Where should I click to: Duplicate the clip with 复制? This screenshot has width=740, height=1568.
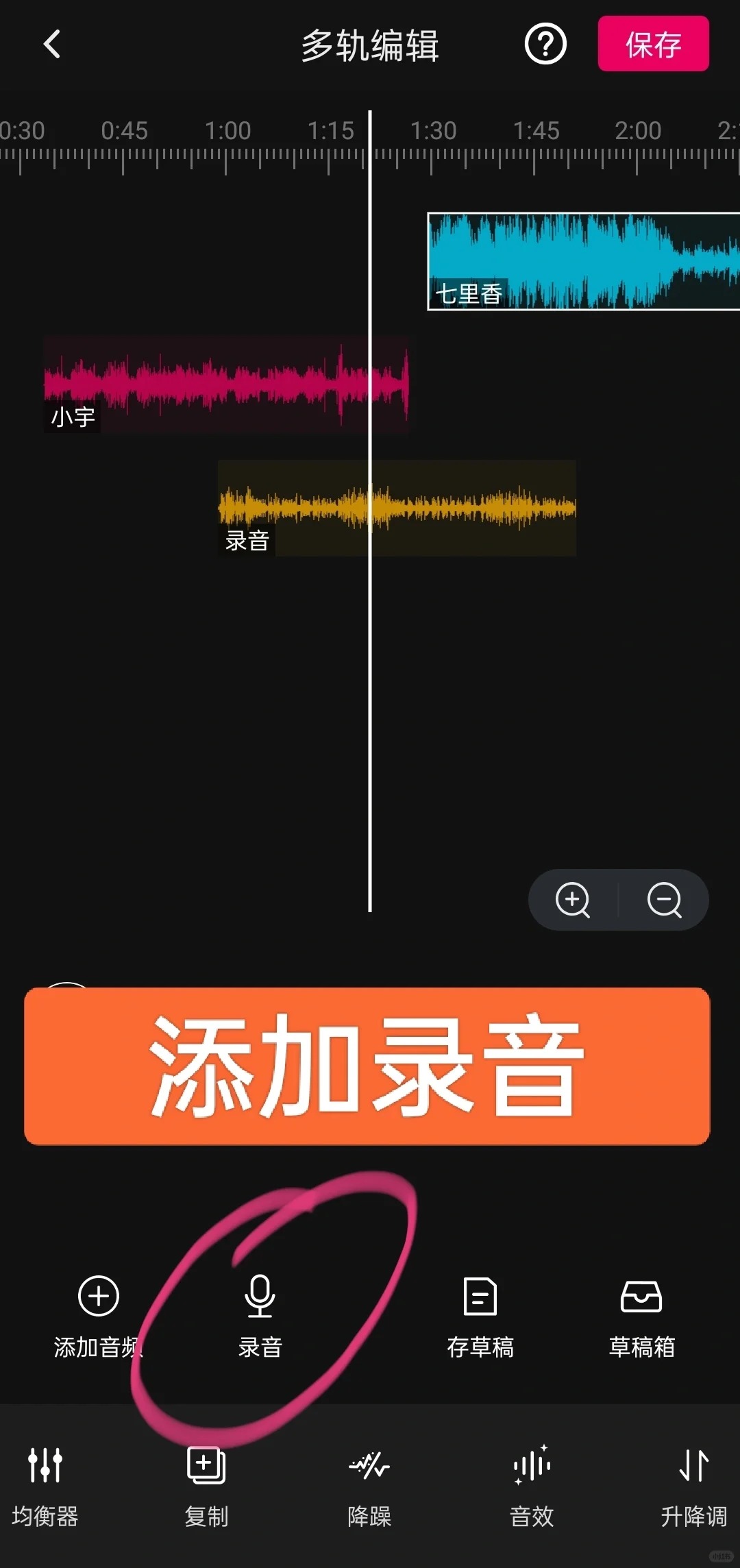(x=206, y=1486)
